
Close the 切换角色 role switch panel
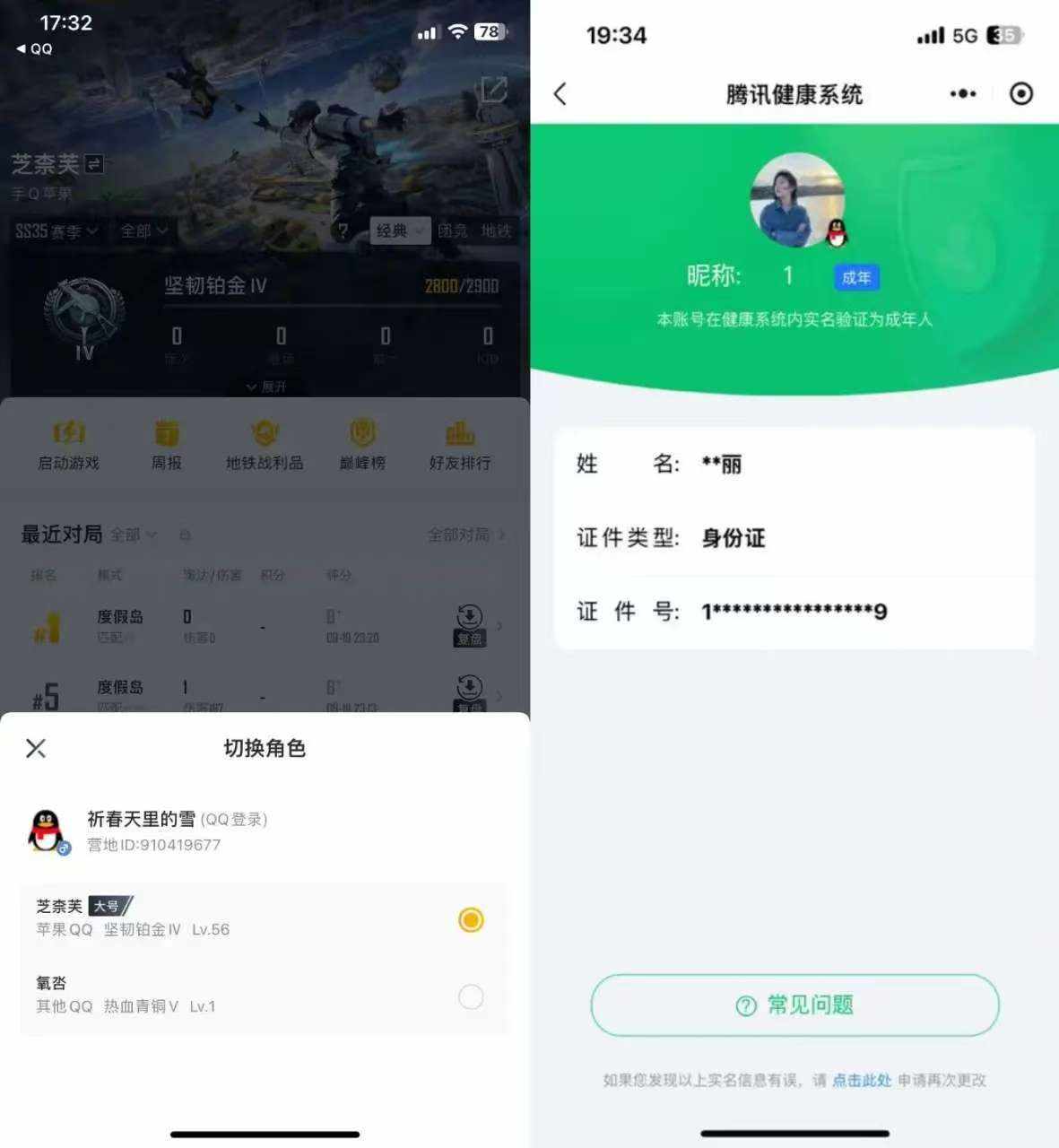click(x=36, y=748)
